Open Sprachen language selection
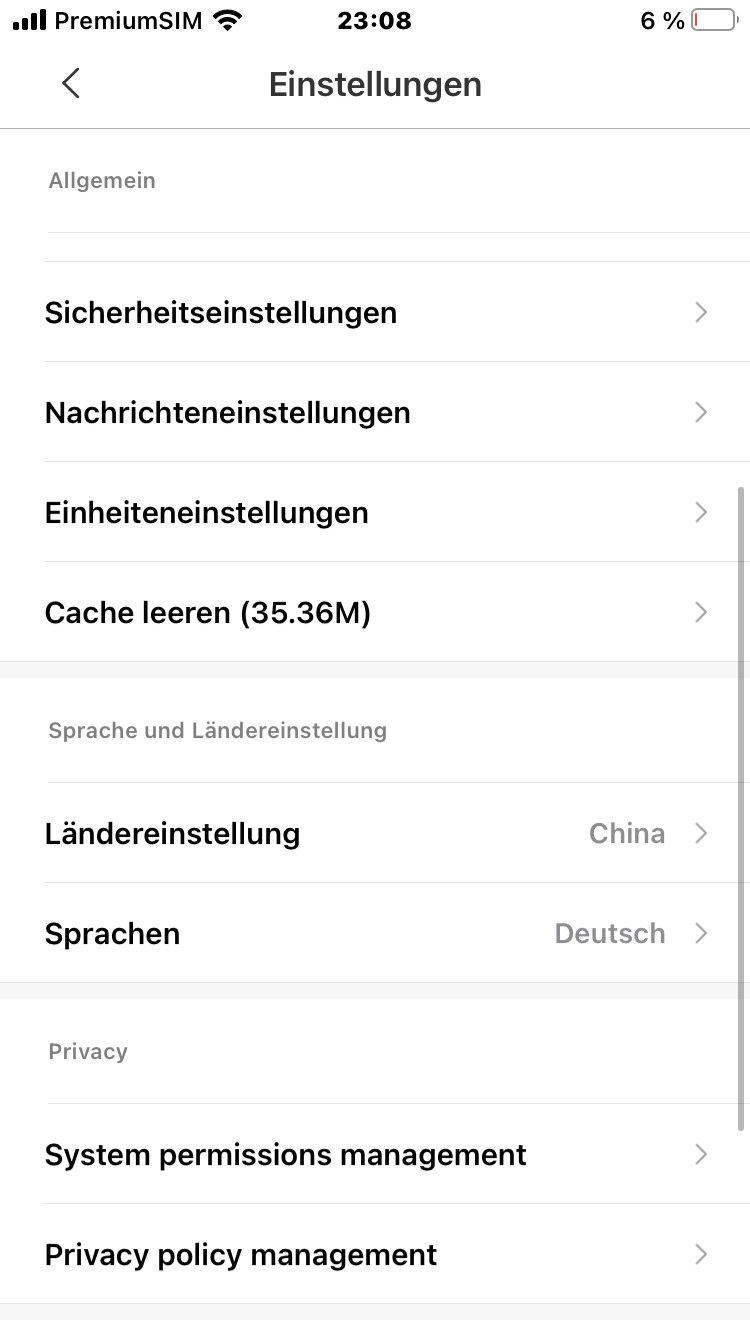Image resolution: width=750 pixels, height=1334 pixels. coord(375,933)
